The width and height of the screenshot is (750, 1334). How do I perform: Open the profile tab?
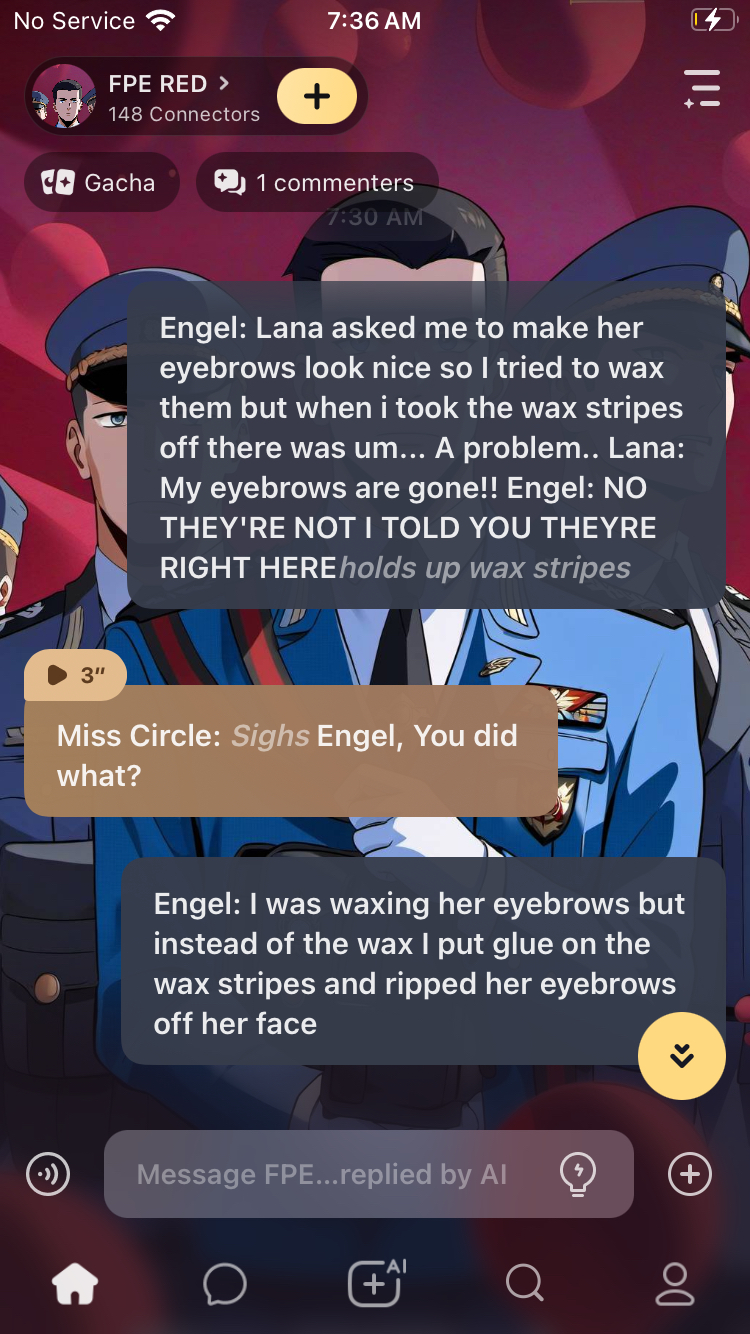coord(674,1284)
